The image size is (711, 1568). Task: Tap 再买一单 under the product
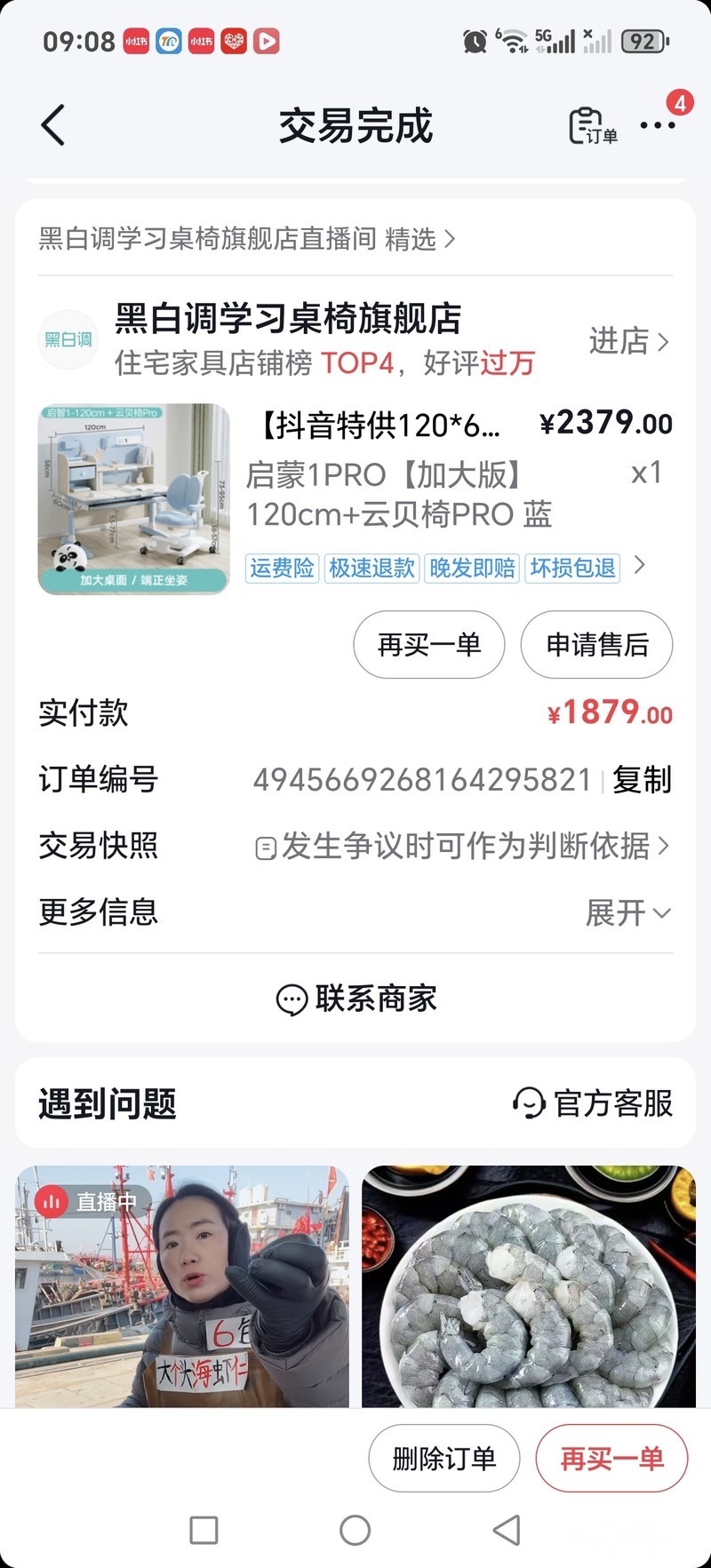tap(429, 644)
